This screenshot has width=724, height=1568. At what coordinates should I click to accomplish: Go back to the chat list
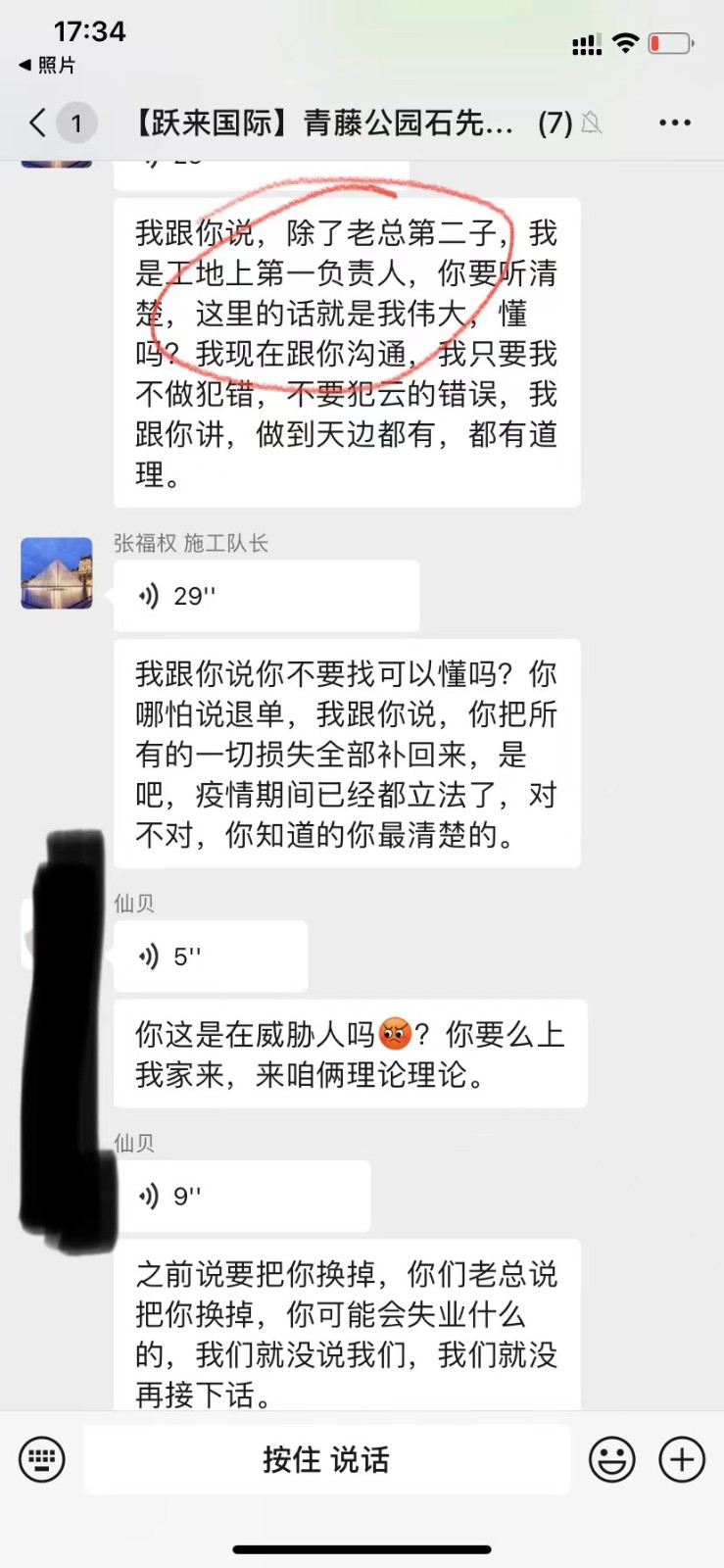pos(38,122)
